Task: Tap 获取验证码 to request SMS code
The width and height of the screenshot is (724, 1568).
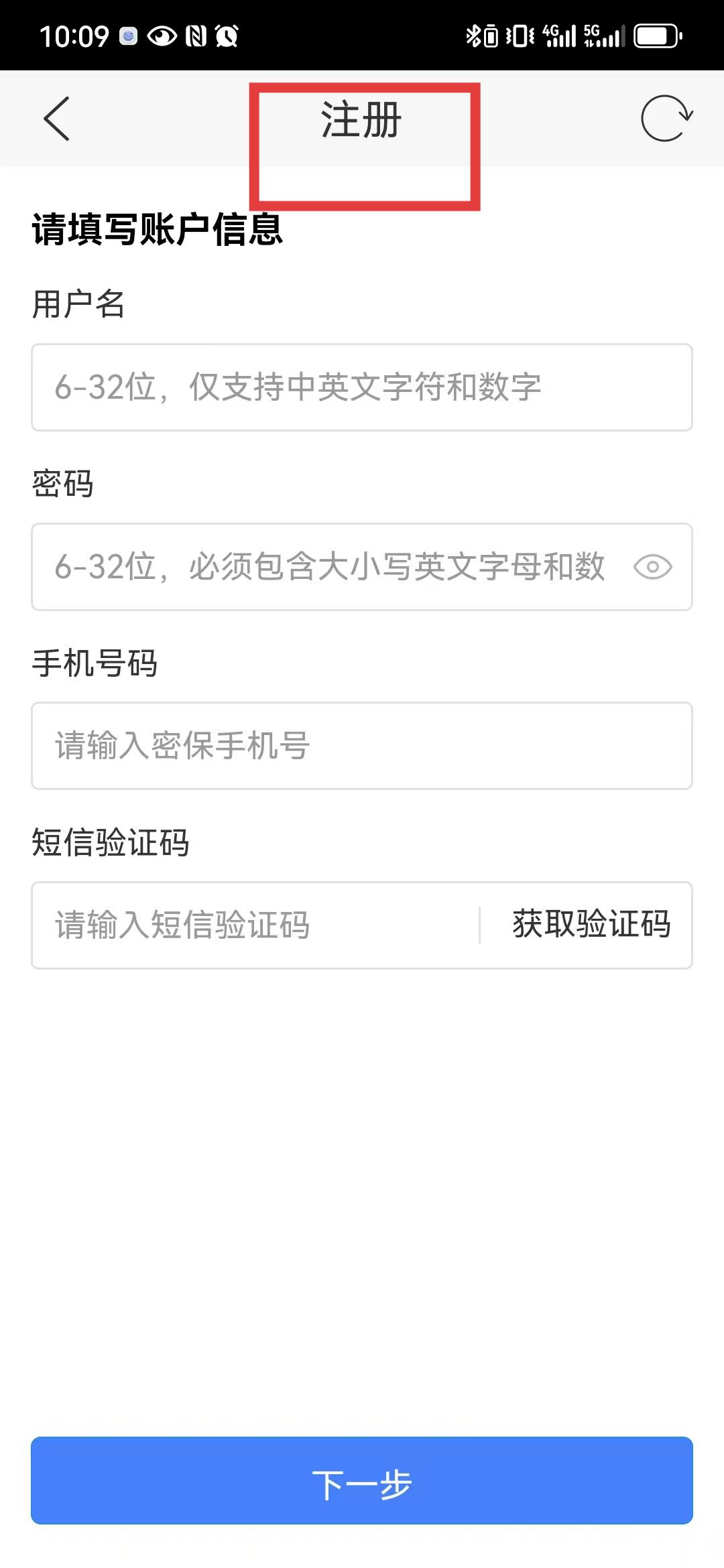Action: pyautogui.click(x=591, y=925)
